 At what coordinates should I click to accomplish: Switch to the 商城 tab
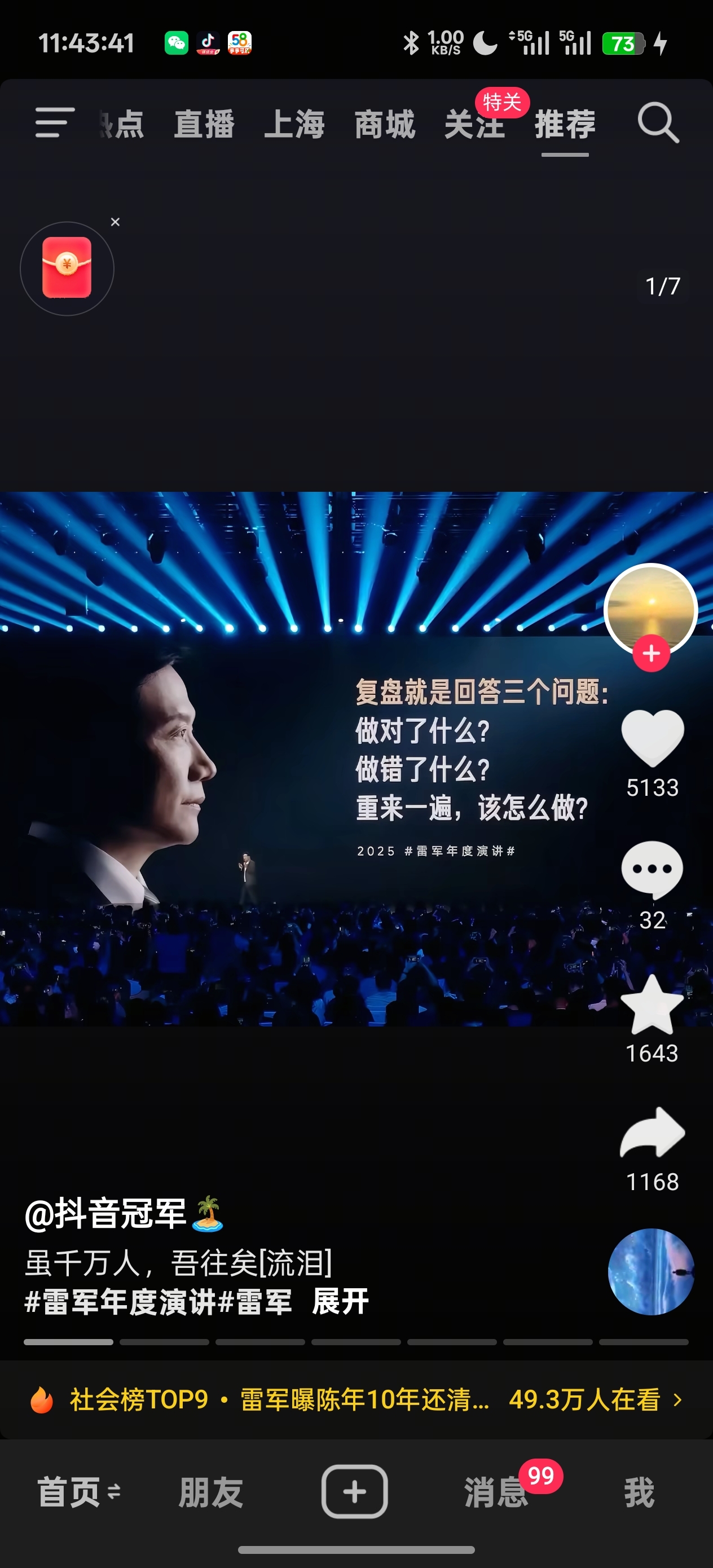385,124
